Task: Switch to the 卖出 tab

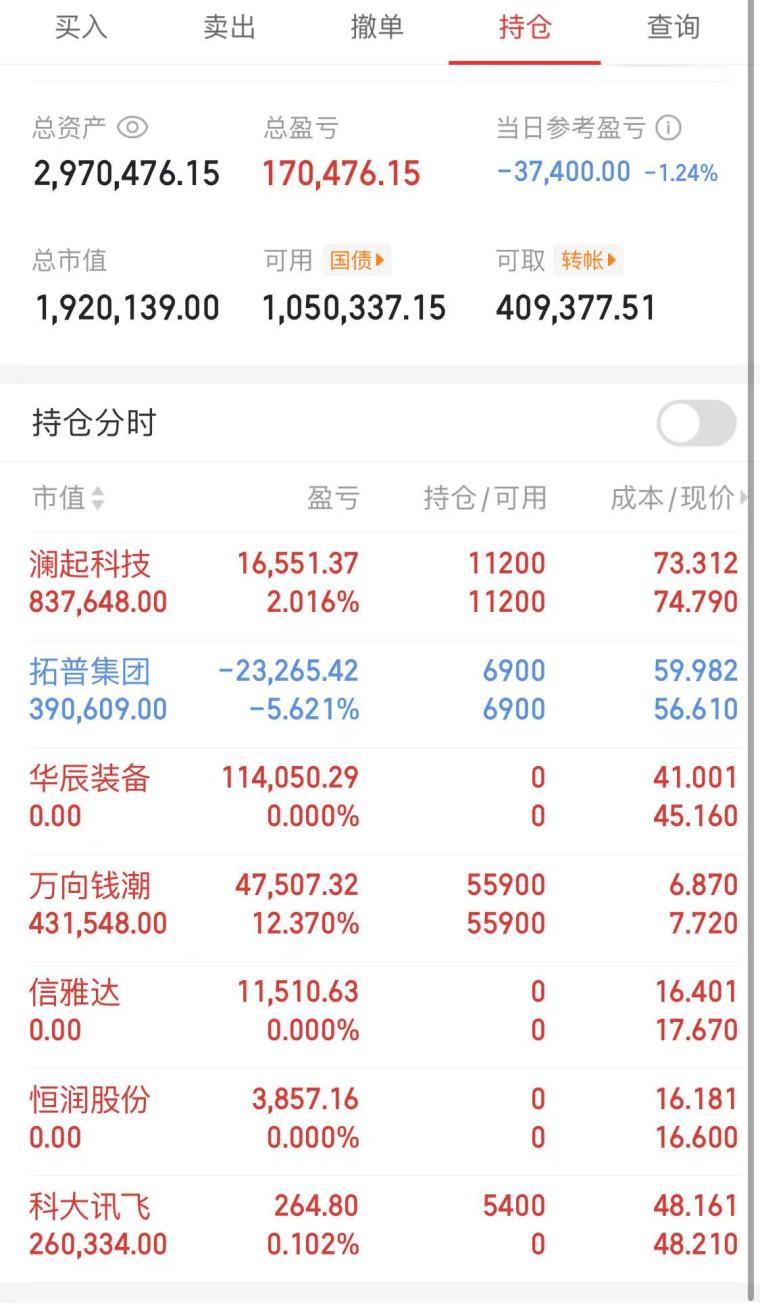Action: [x=229, y=27]
